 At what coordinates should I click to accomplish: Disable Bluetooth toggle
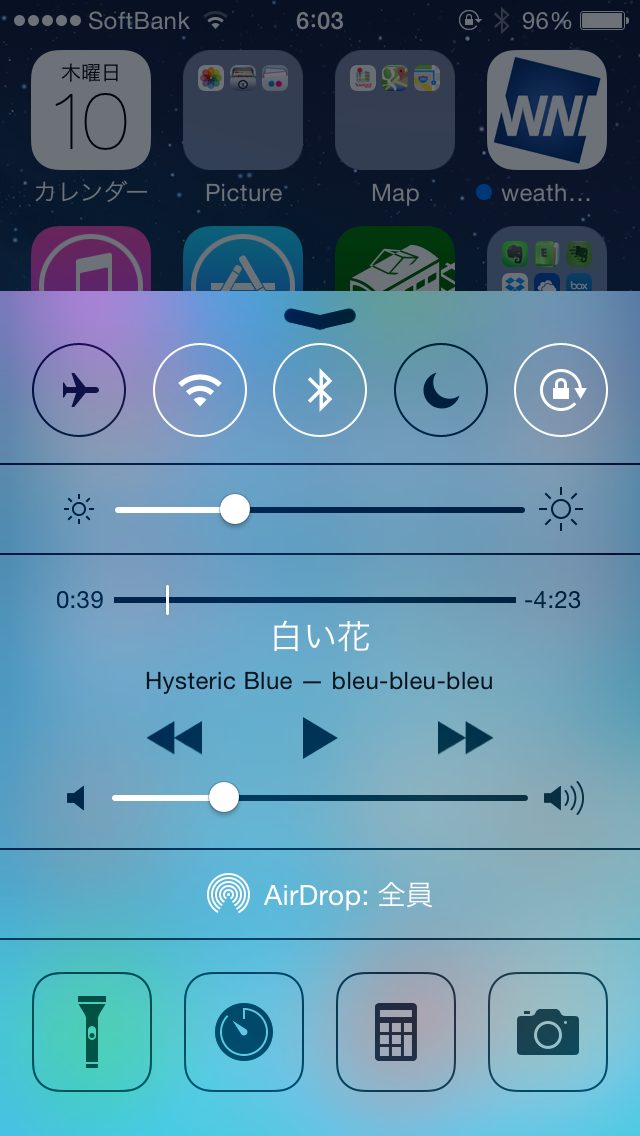320,390
